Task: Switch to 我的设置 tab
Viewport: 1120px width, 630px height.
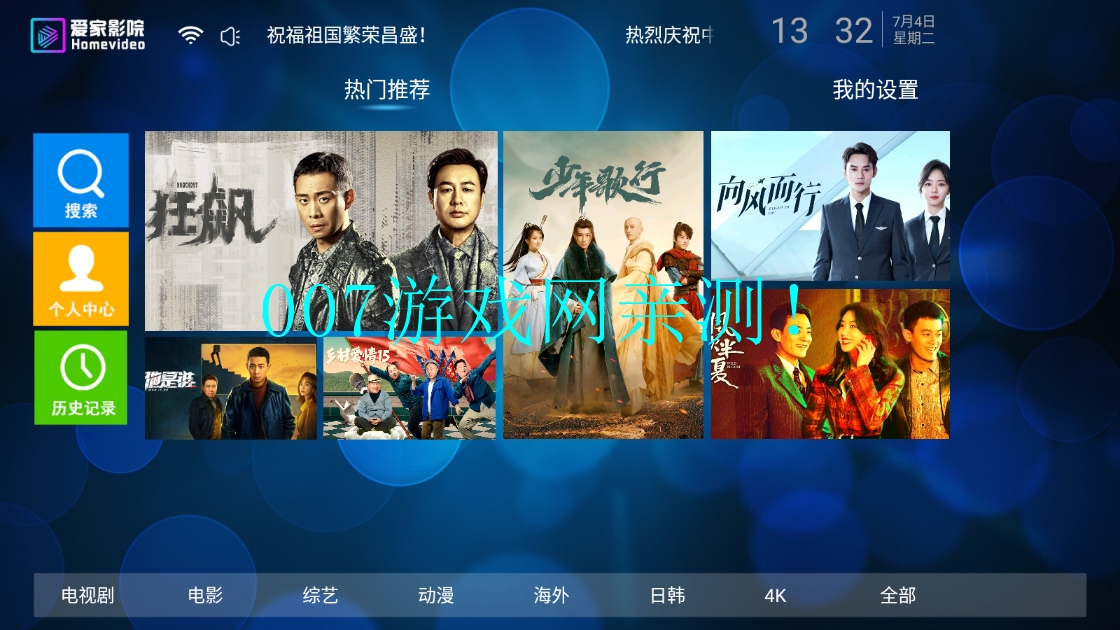Action: 875,90
